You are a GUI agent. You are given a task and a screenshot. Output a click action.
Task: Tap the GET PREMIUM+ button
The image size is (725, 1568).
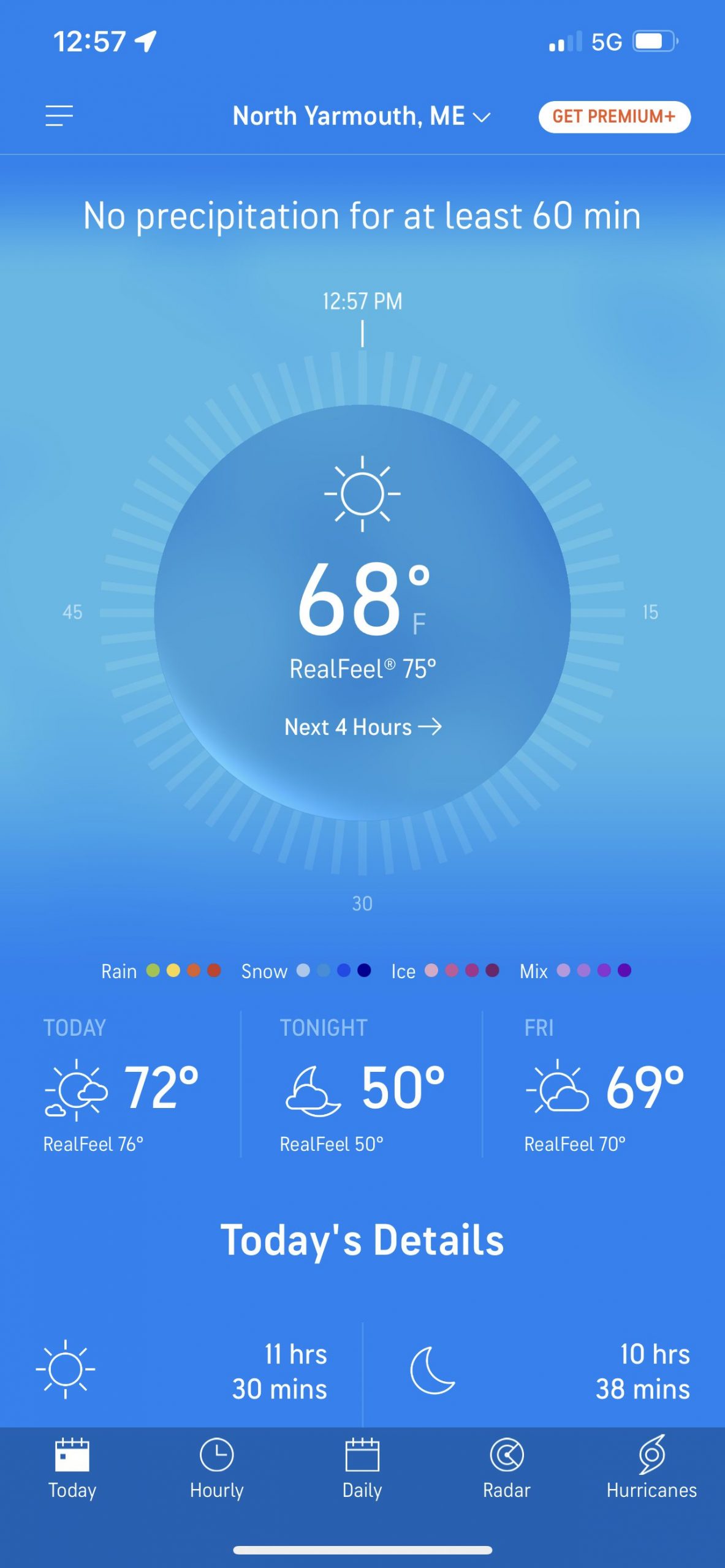tap(614, 116)
